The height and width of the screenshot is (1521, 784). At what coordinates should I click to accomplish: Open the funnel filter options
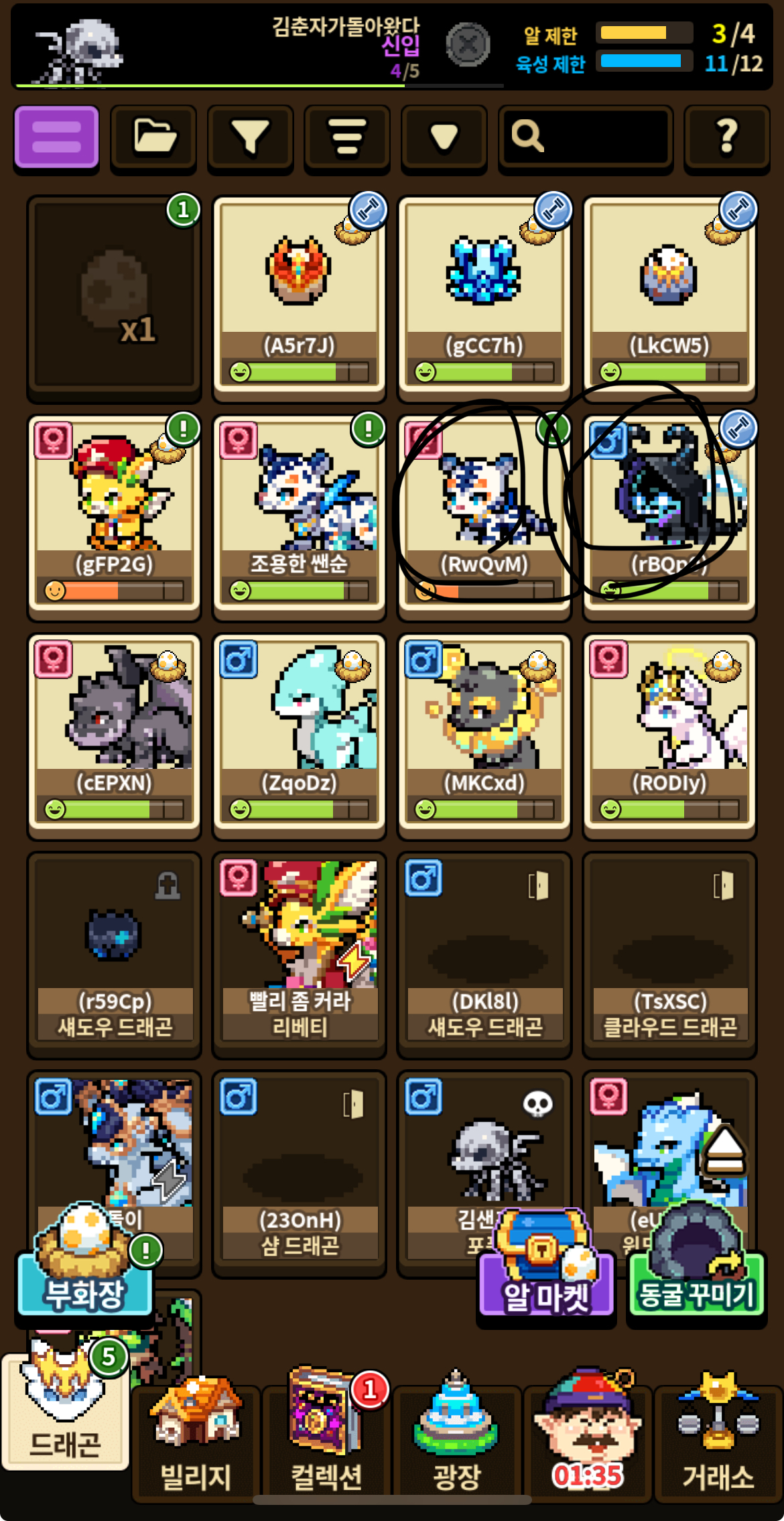click(x=250, y=137)
